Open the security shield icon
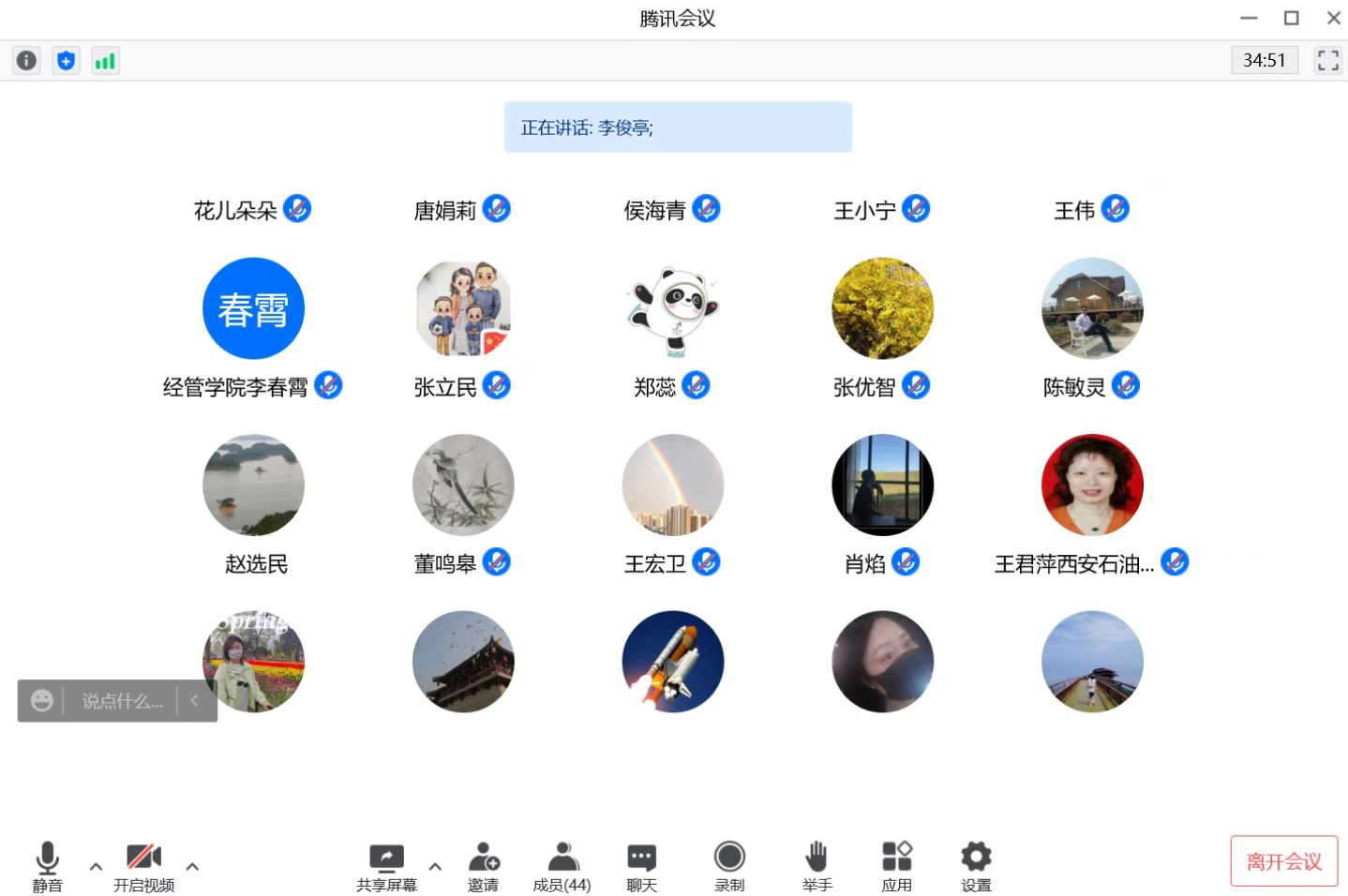 pos(66,61)
